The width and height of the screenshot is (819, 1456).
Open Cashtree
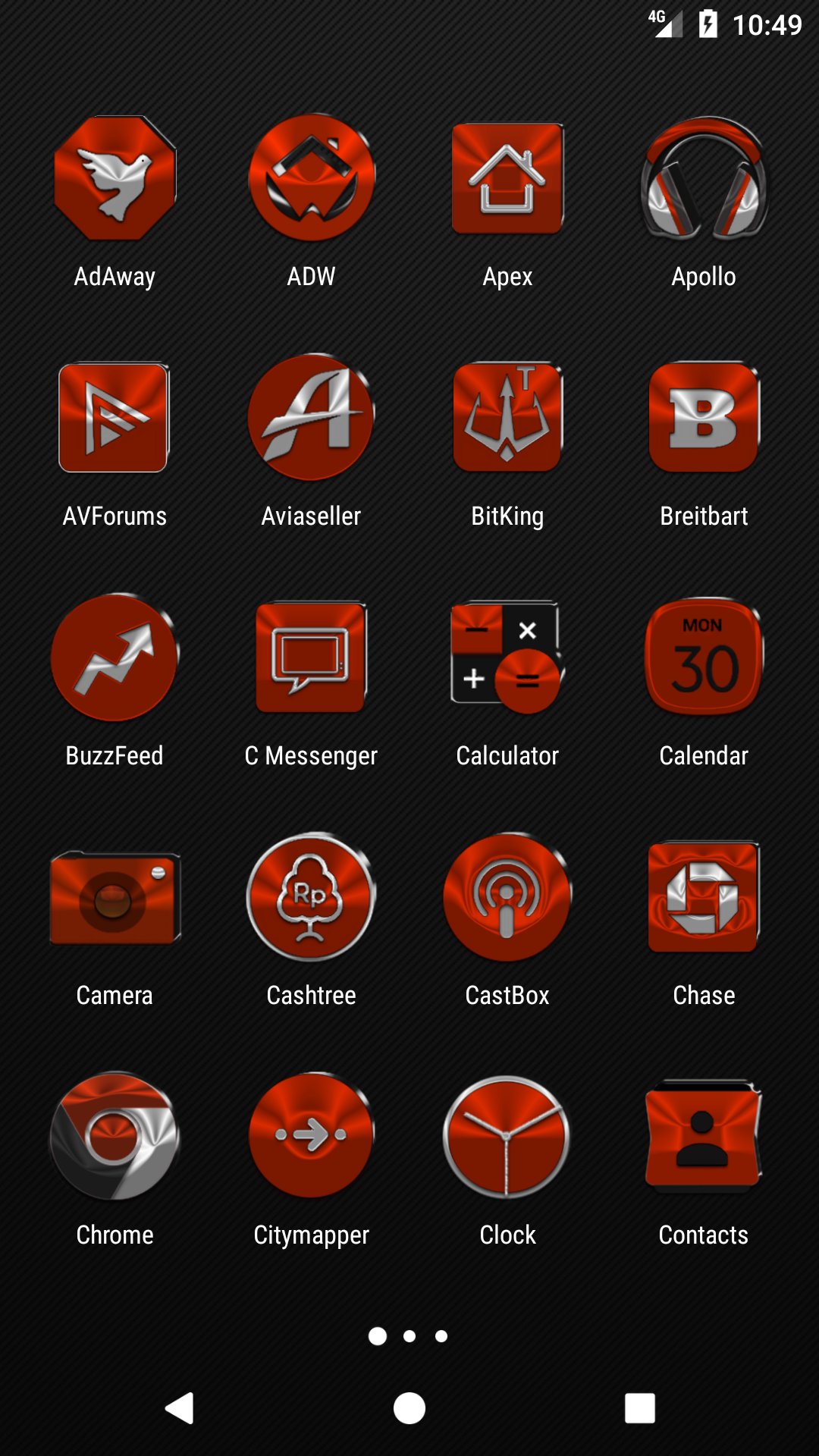[311, 897]
